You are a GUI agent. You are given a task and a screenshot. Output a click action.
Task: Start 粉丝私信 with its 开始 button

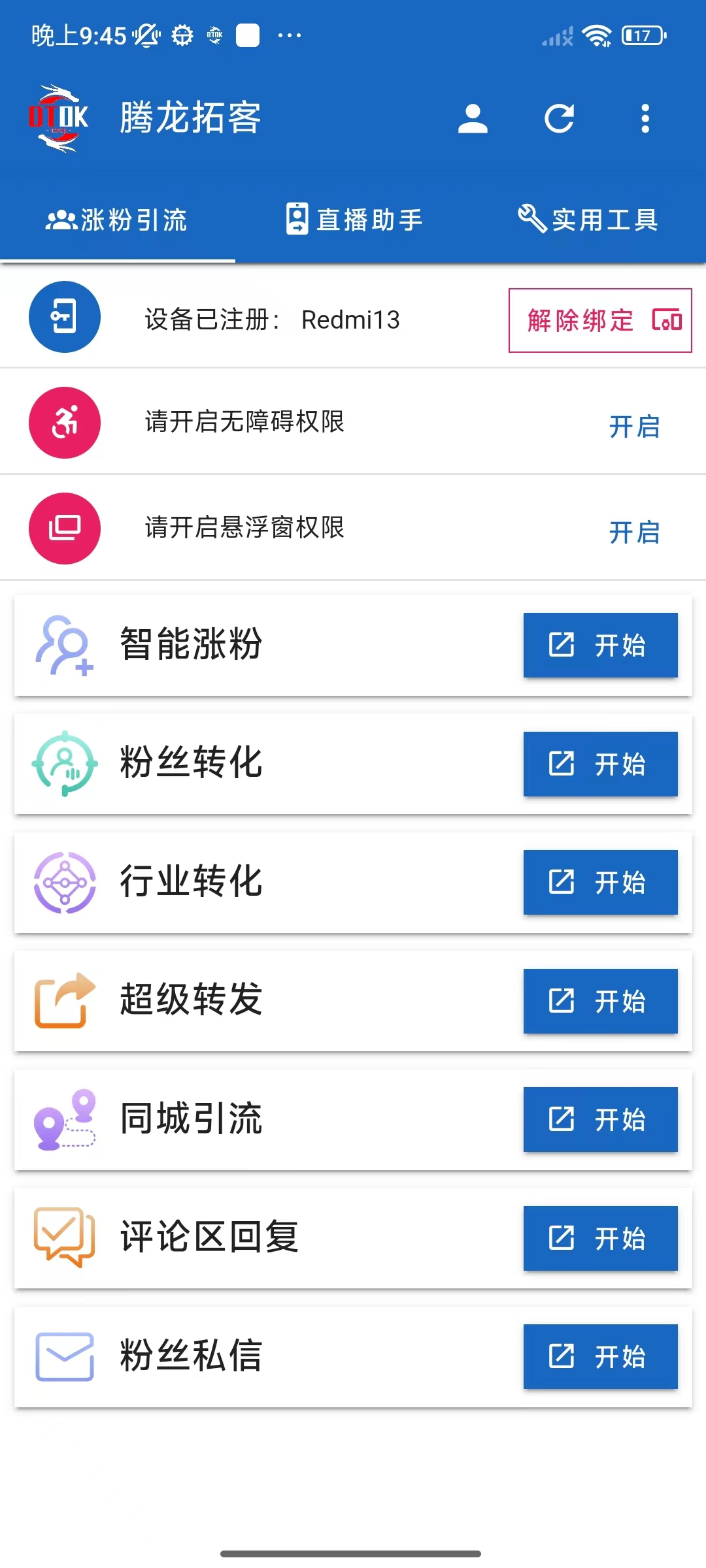click(x=600, y=1356)
